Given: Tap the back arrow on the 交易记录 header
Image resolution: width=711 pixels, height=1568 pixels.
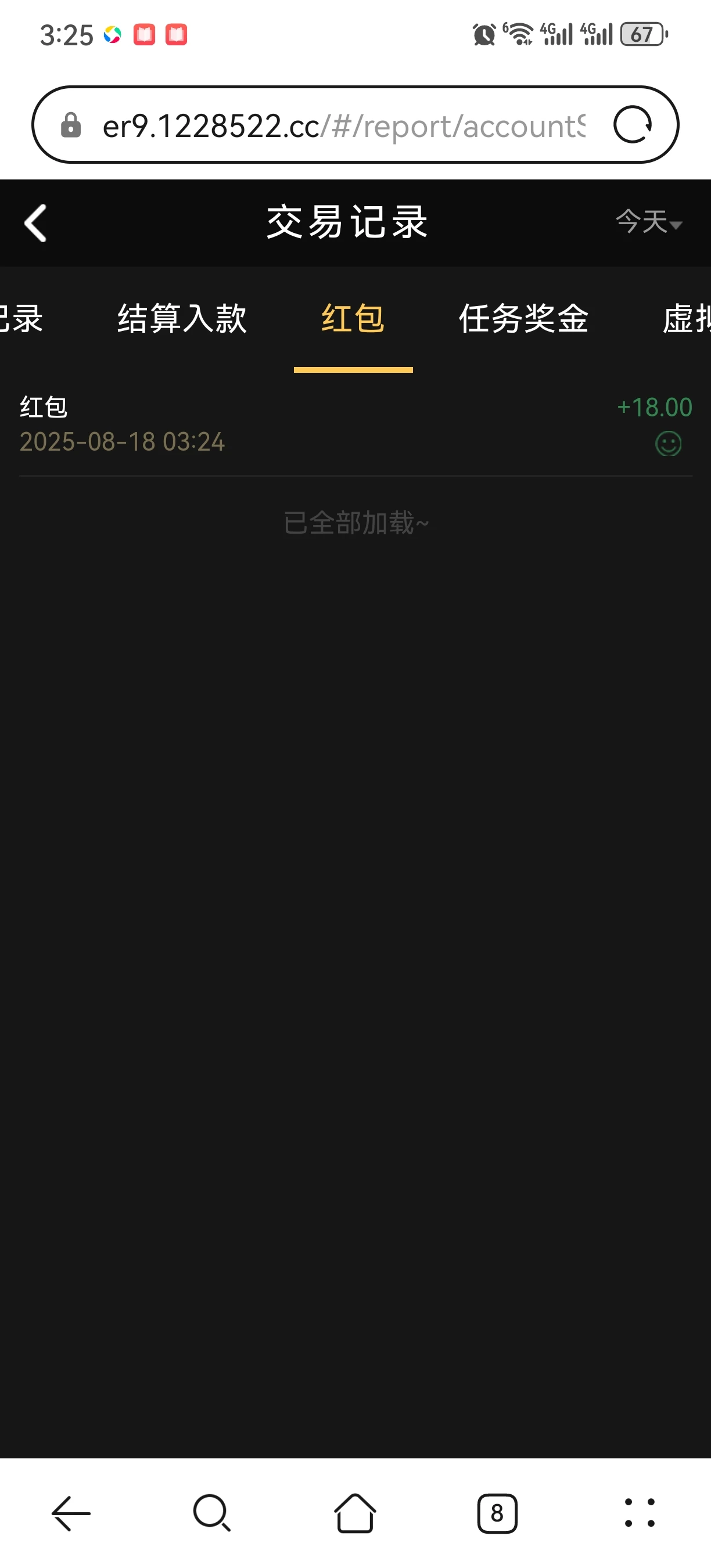Looking at the screenshot, I should (x=35, y=224).
